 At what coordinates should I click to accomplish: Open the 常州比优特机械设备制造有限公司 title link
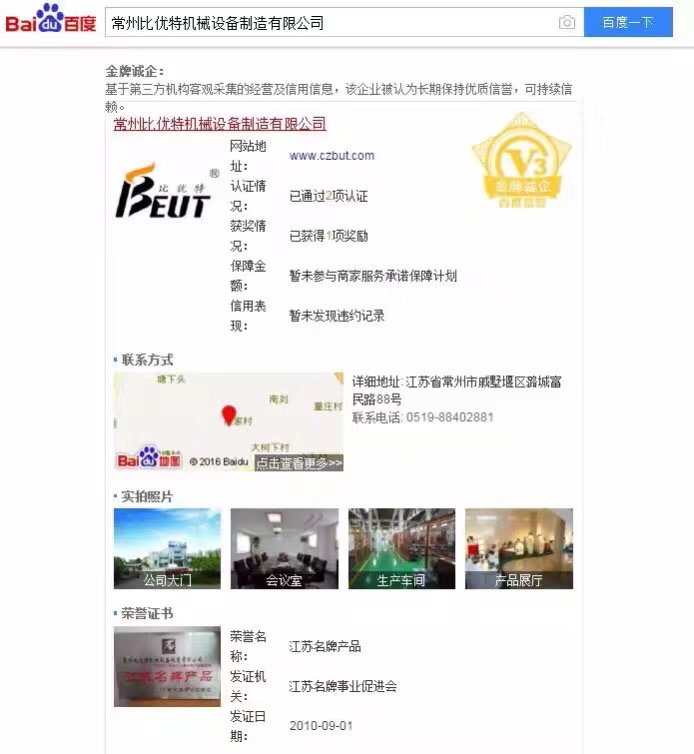tap(220, 124)
